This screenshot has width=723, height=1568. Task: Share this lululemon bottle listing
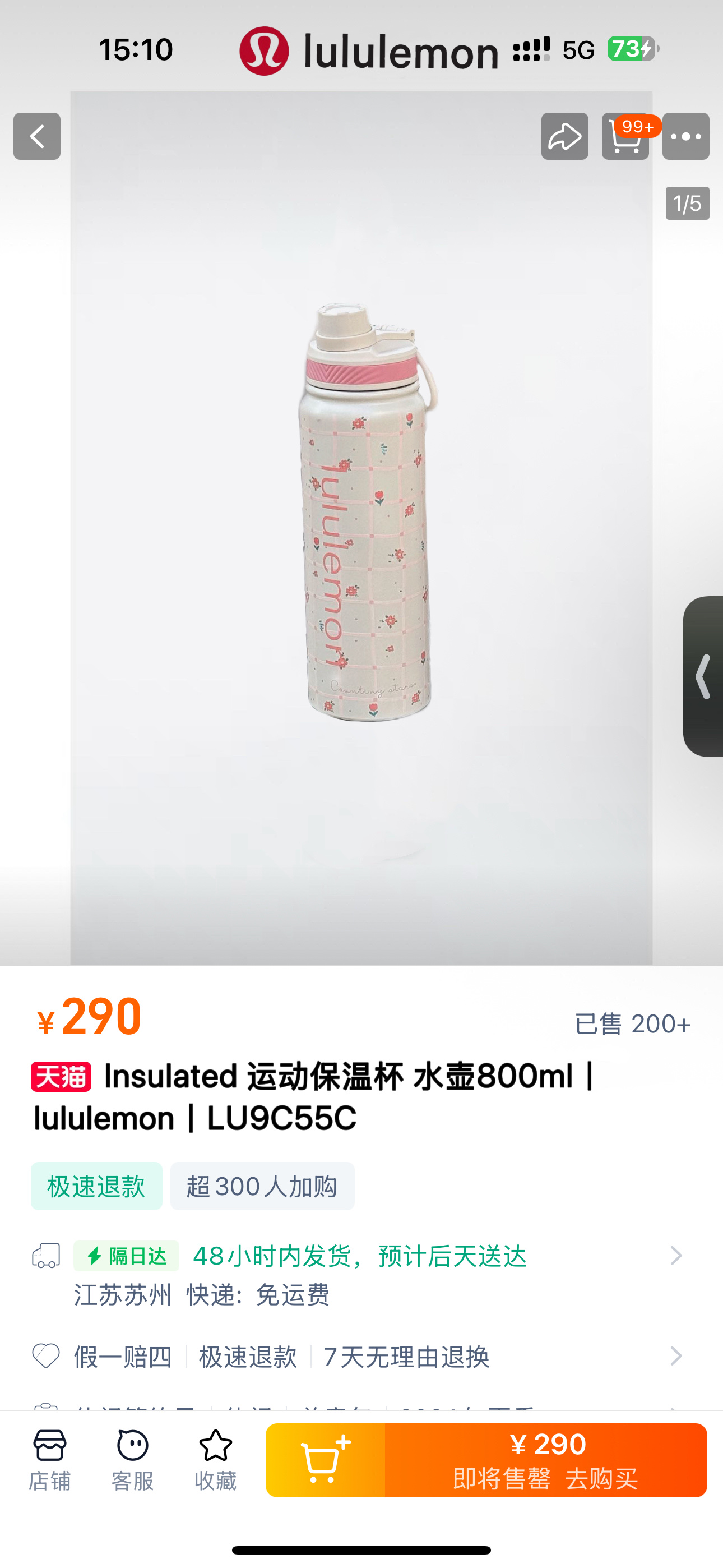point(564,136)
